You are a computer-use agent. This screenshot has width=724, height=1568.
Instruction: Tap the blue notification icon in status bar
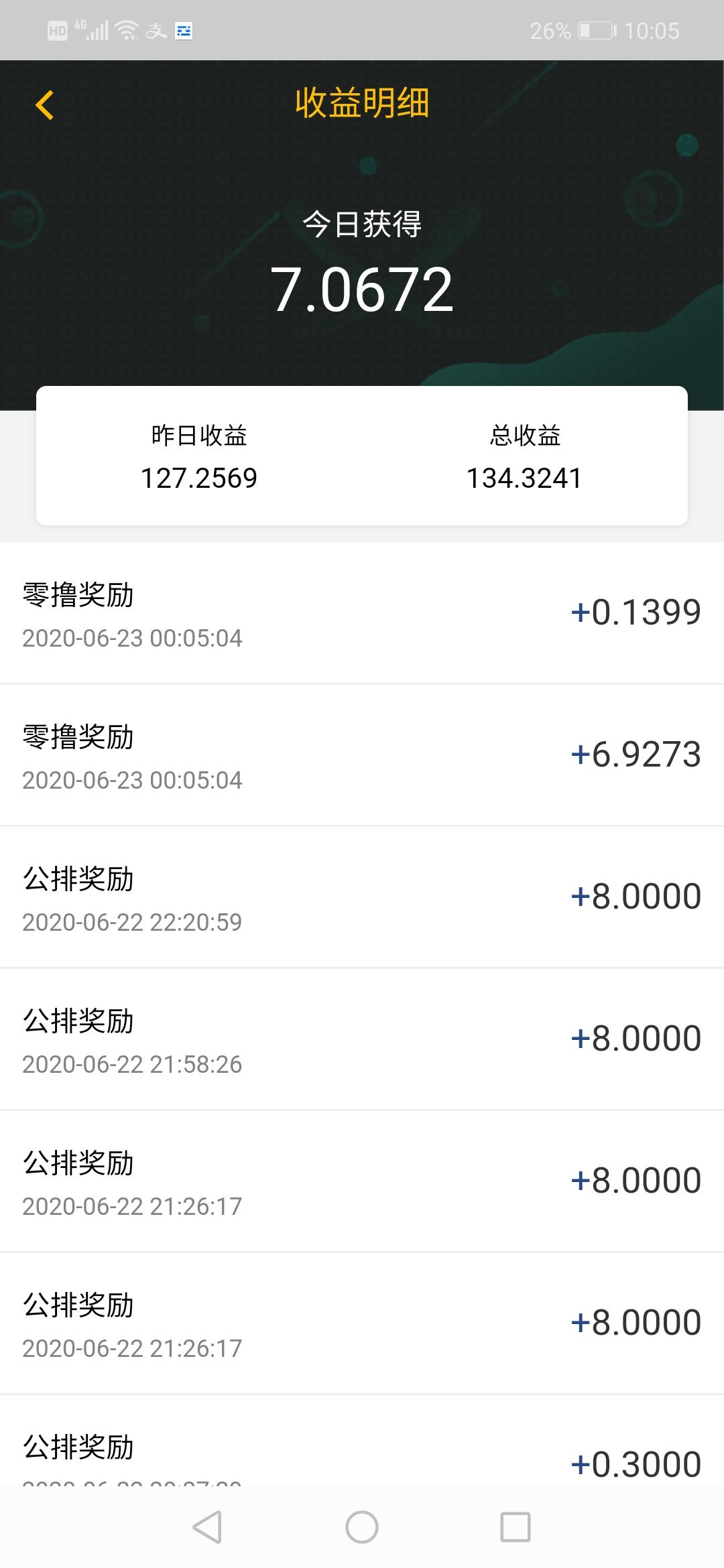182,30
